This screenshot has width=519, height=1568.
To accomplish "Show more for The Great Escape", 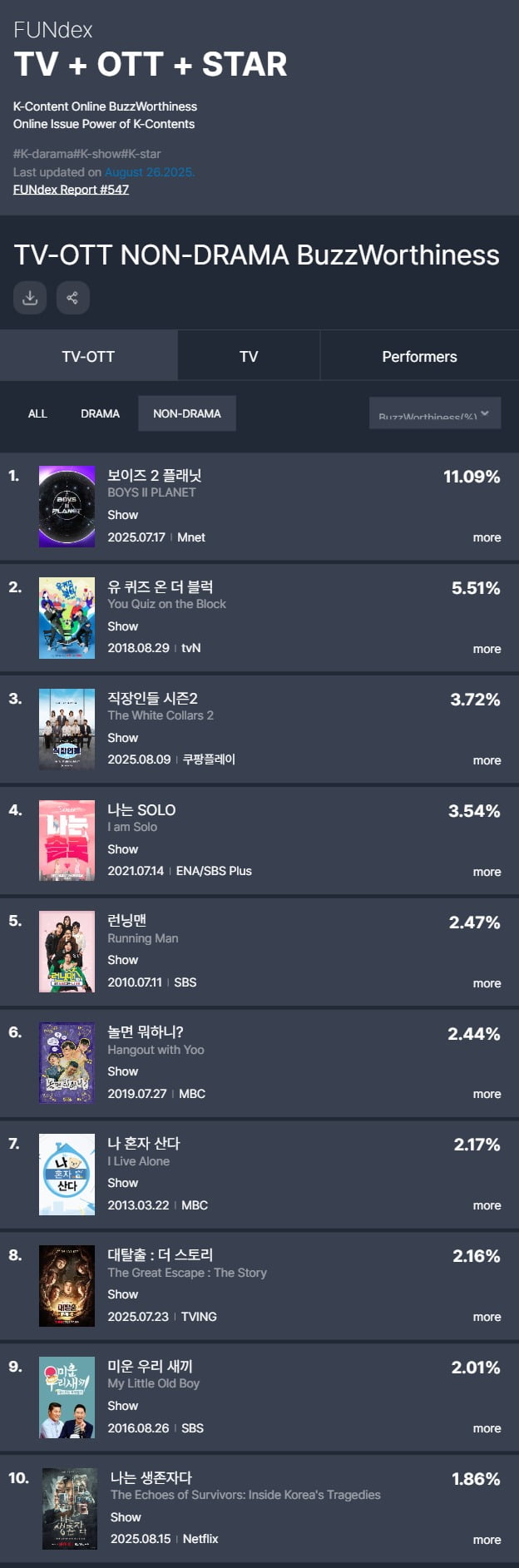I will (x=487, y=1317).
